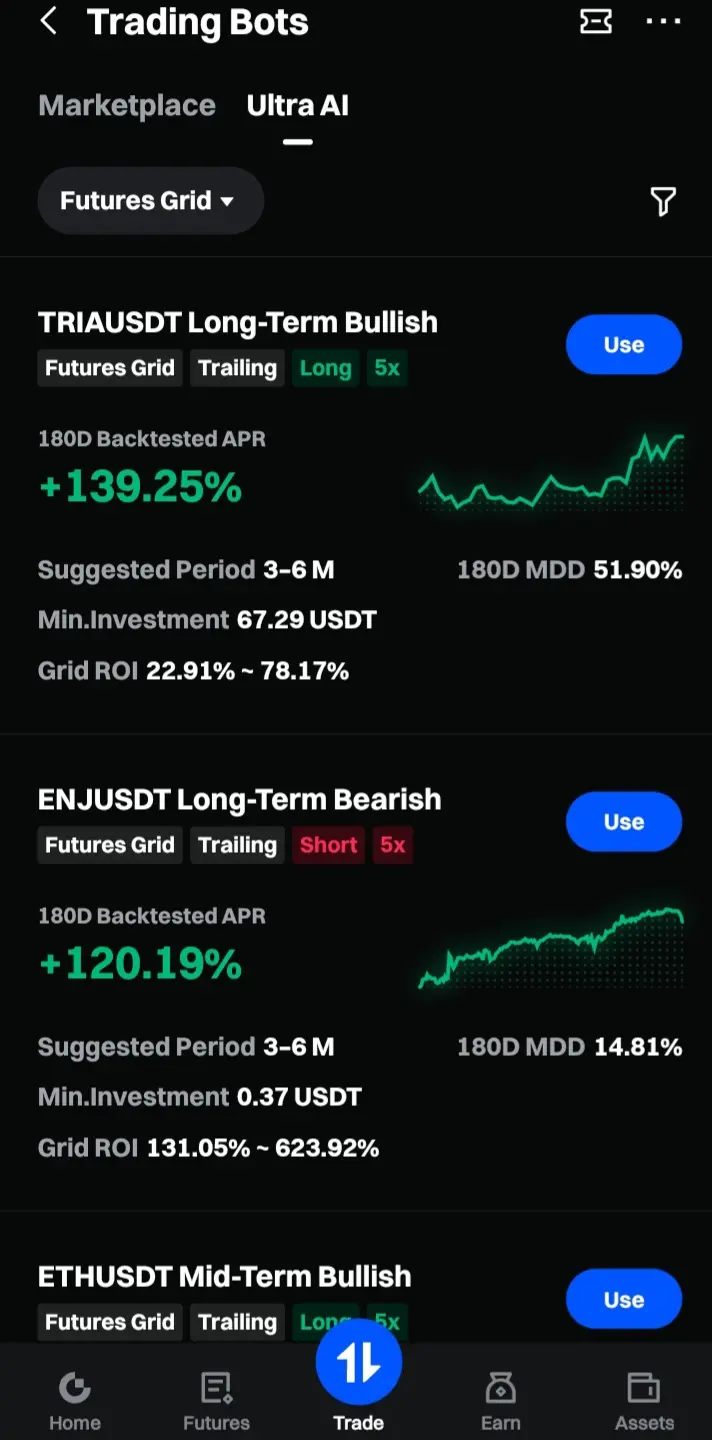Open the Earn tab
Screen dimensions: 712x1440
(x=500, y=1400)
